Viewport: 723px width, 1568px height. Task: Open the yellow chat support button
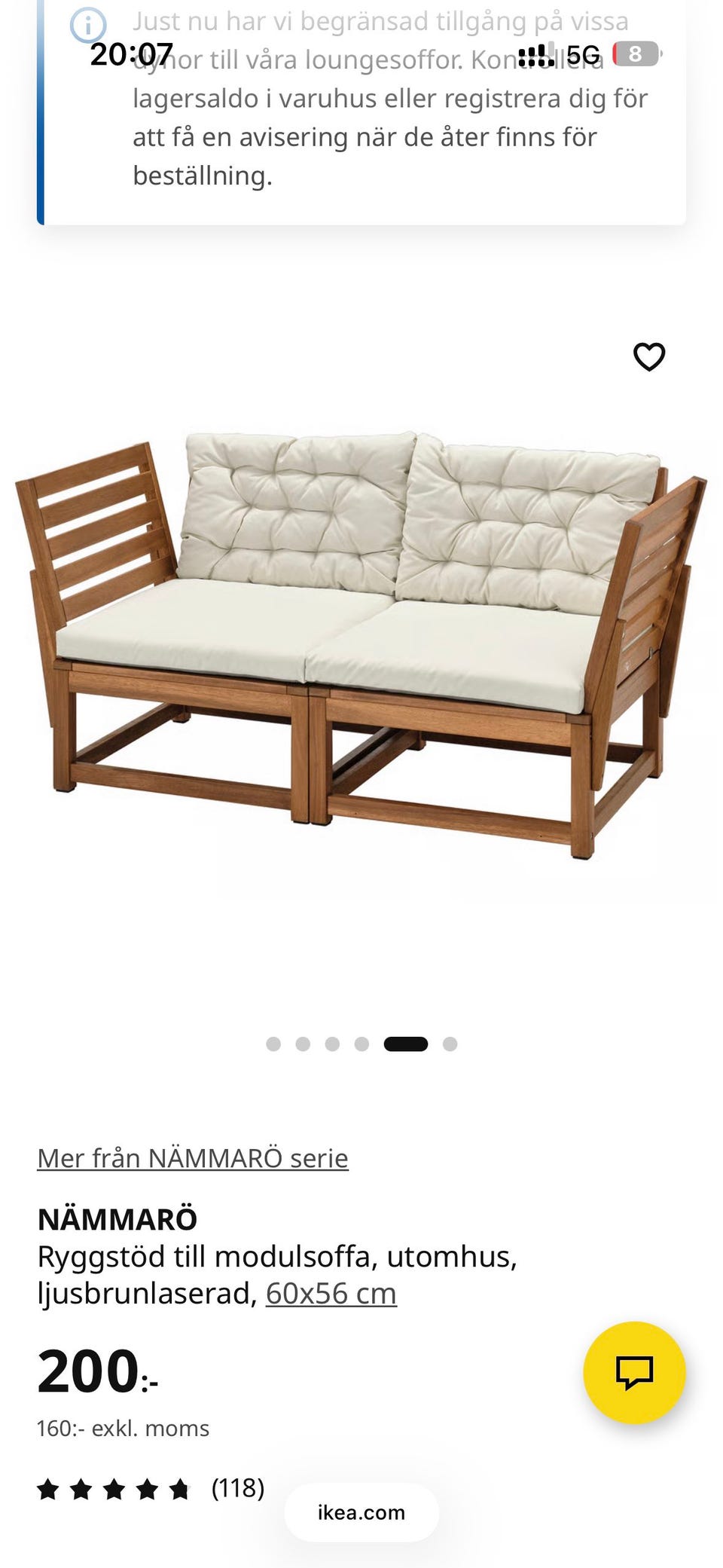coord(634,1372)
